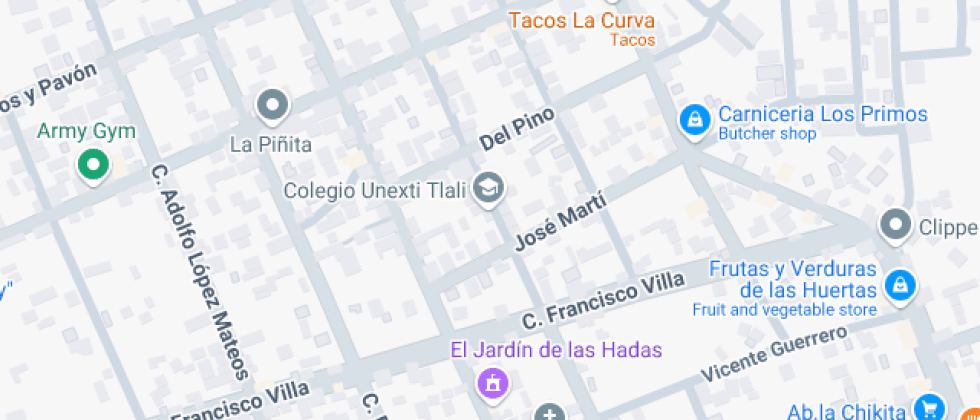Open the Clippe place marker
980x420 pixels.
coord(895,225)
